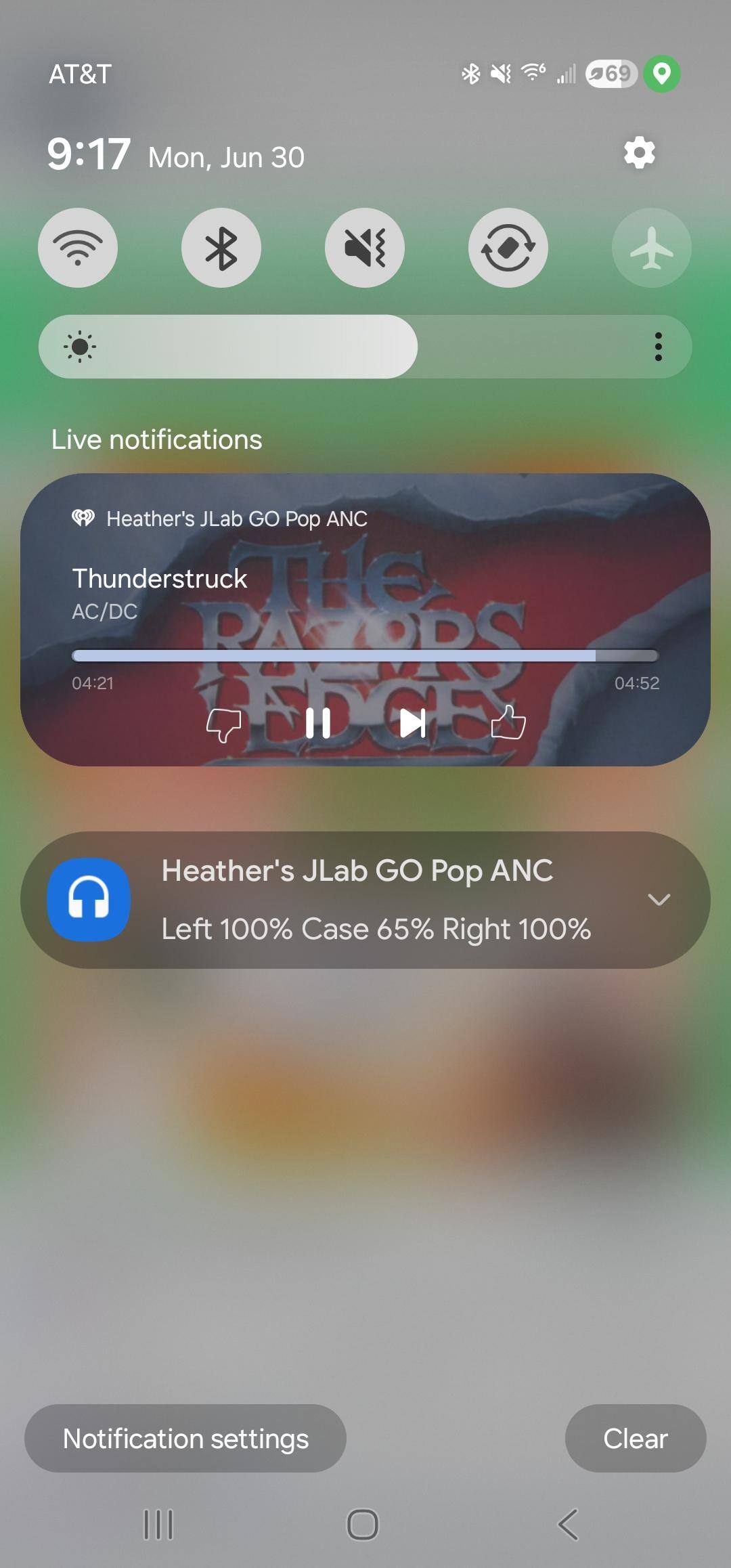Enable airplane mode

[x=652, y=248]
